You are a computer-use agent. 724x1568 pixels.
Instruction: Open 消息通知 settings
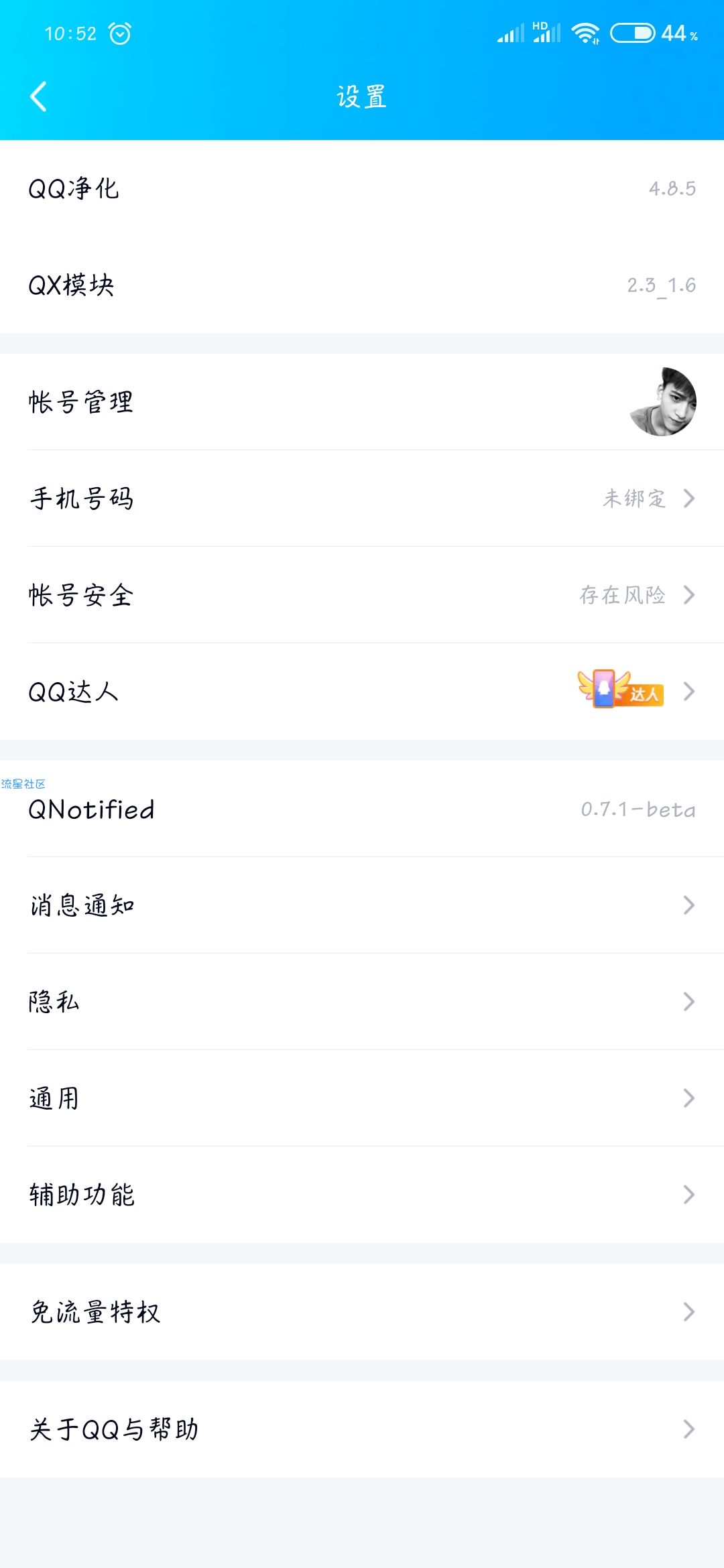click(362, 905)
